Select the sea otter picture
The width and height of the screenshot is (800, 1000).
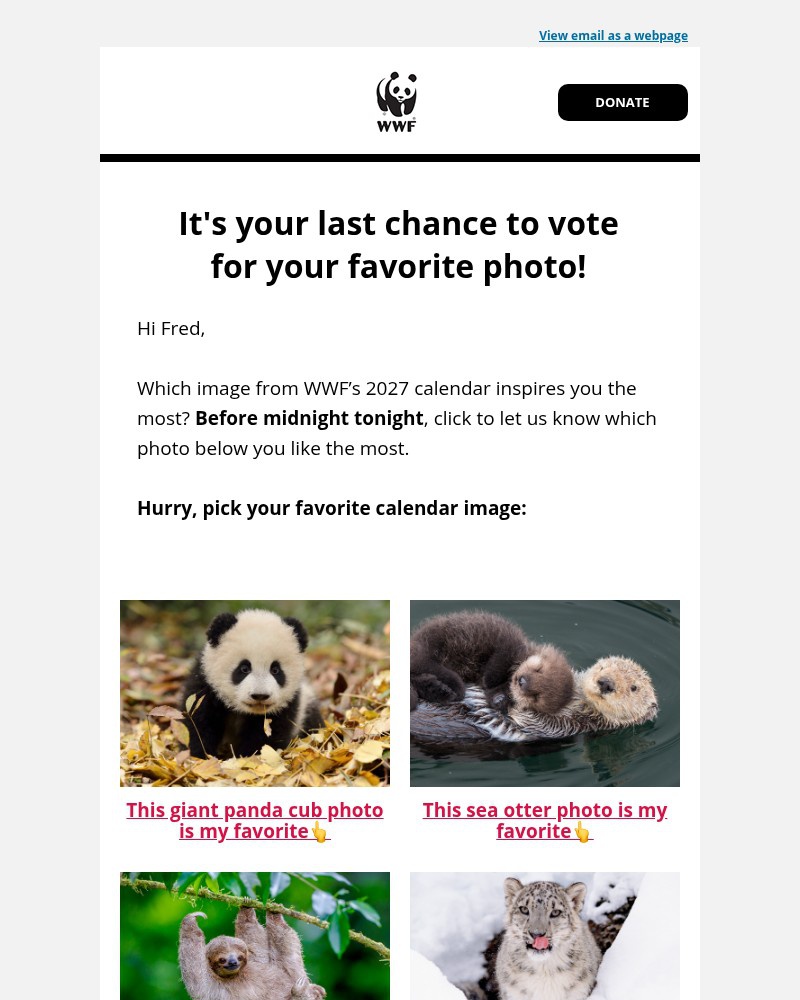pyautogui.click(x=544, y=693)
